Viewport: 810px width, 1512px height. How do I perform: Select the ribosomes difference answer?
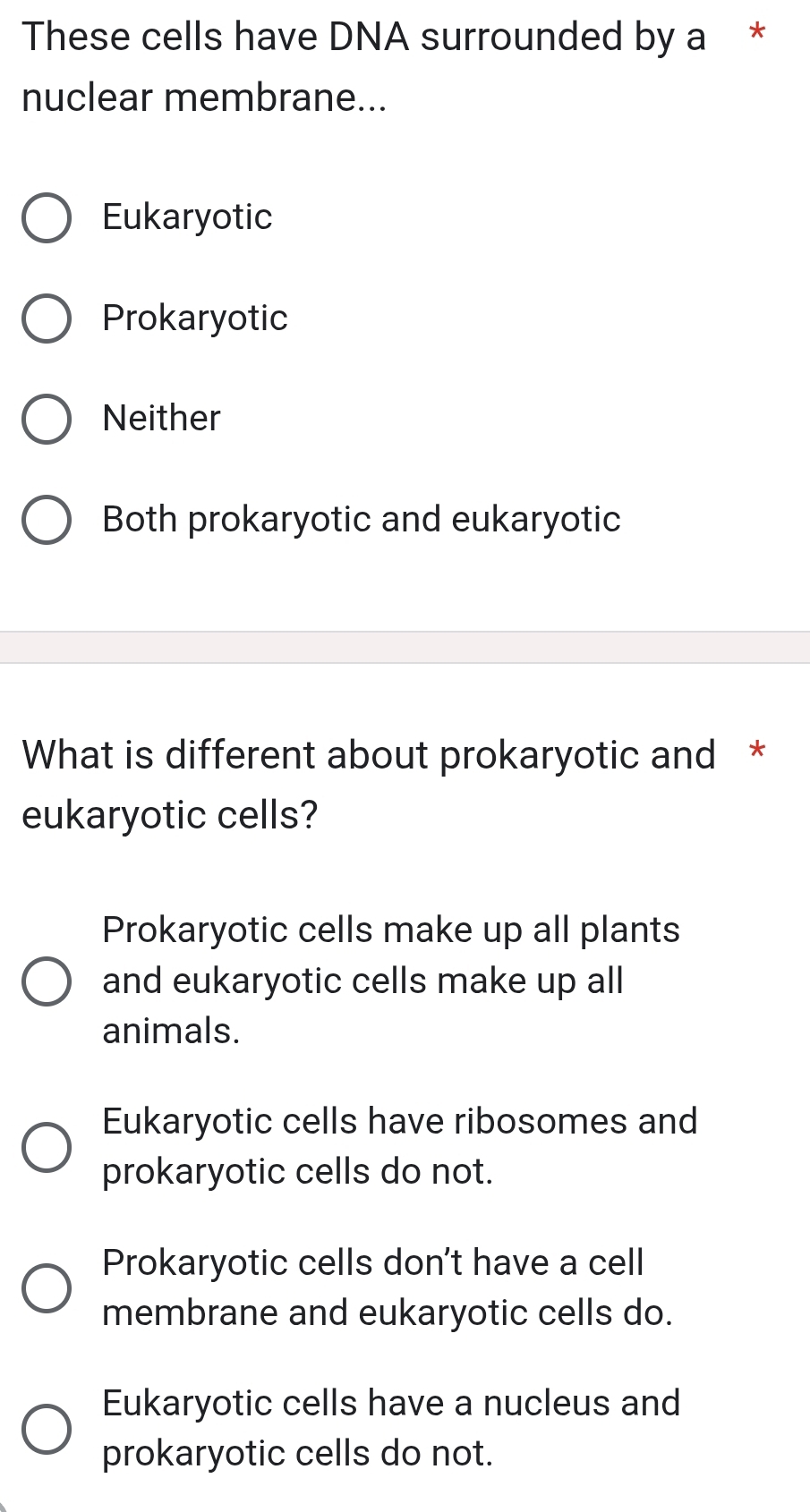pos(47,1147)
